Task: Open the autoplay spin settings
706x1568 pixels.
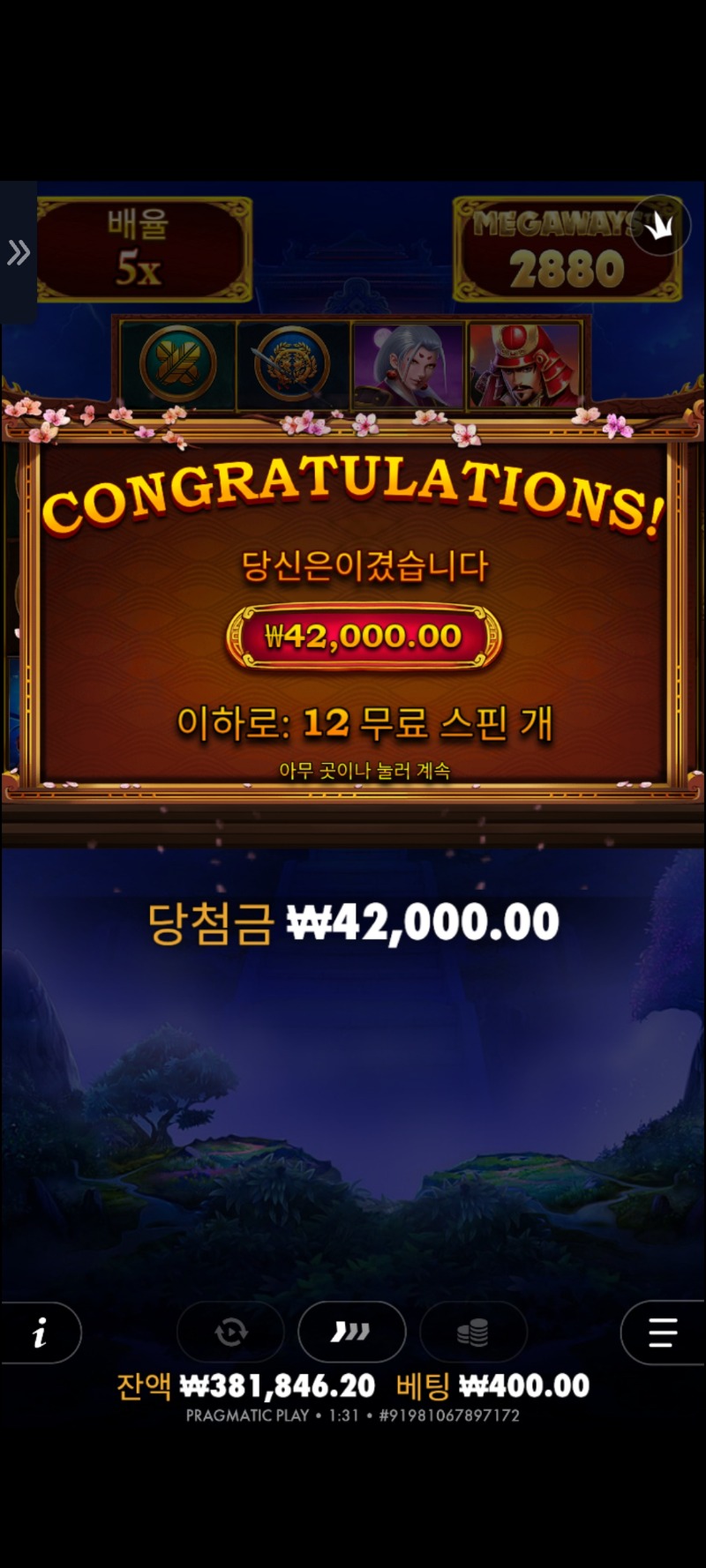Action: (231, 1332)
